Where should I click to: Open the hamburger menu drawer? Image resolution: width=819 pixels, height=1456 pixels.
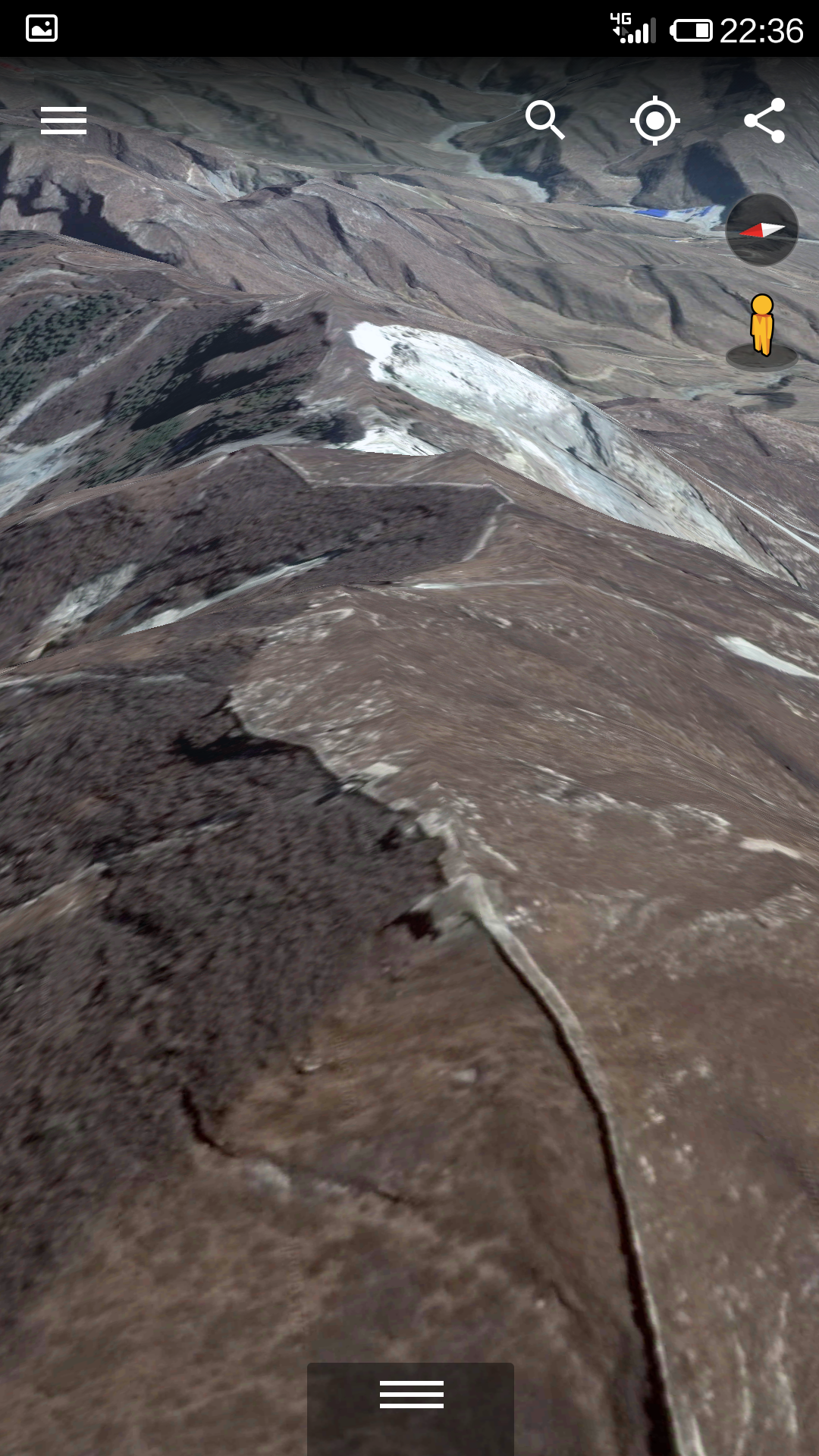tap(64, 121)
